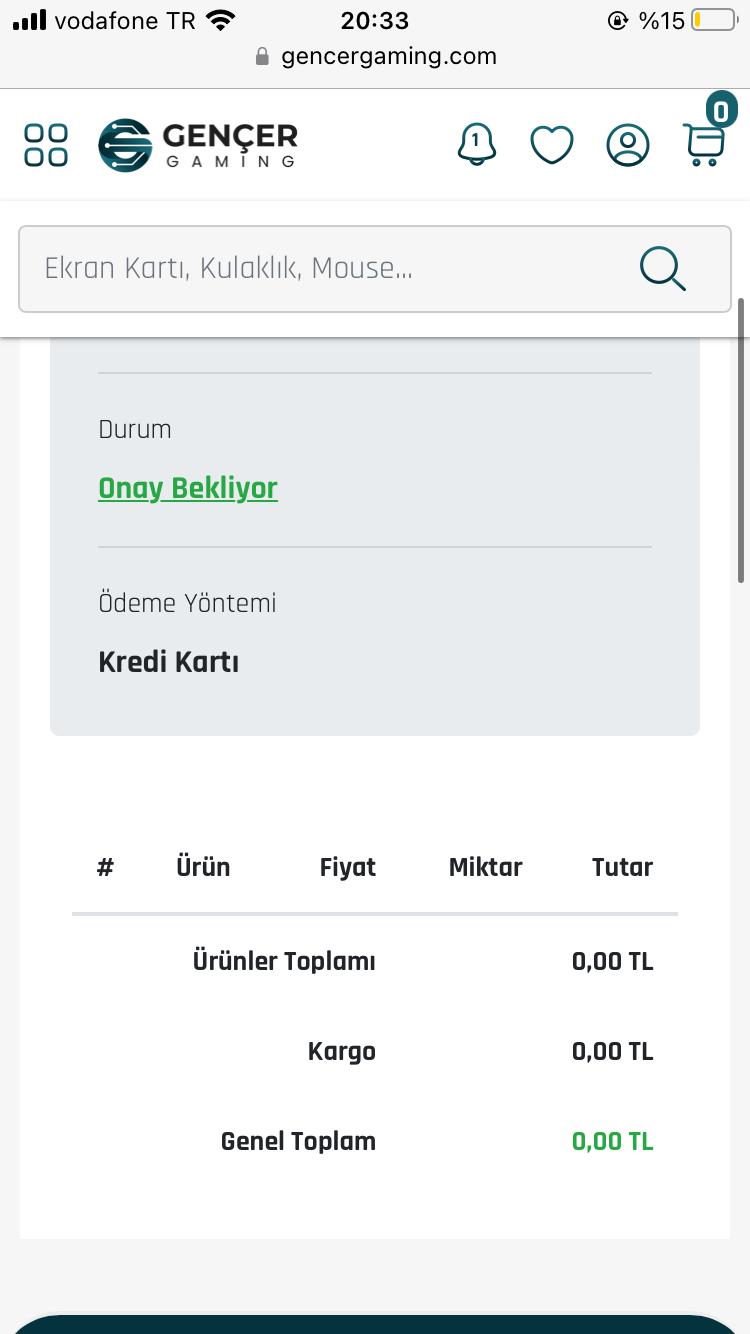The image size is (750, 1334).
Task: Open the categories grid menu
Action: click(46, 145)
